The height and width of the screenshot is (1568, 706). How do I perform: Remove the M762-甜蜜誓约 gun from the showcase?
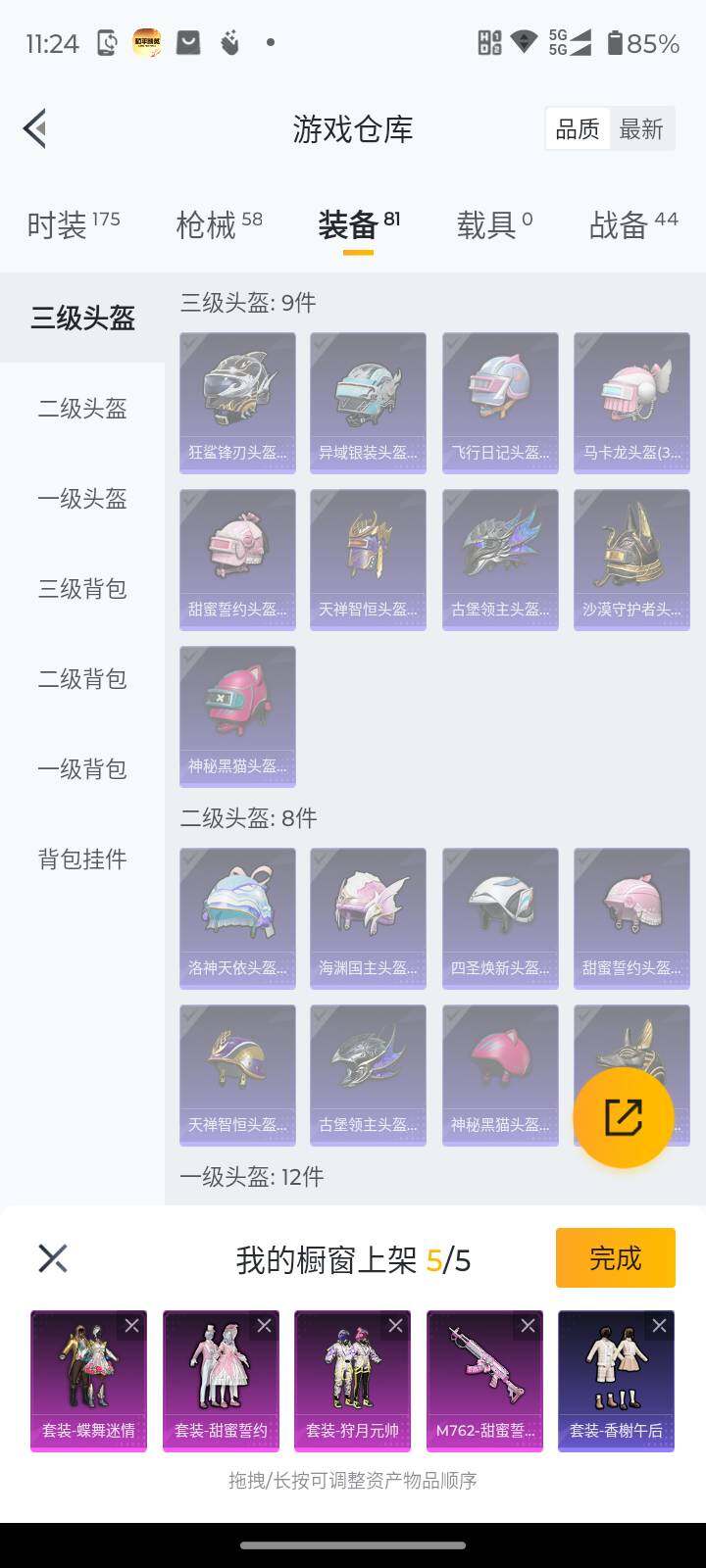pyautogui.click(x=528, y=1326)
